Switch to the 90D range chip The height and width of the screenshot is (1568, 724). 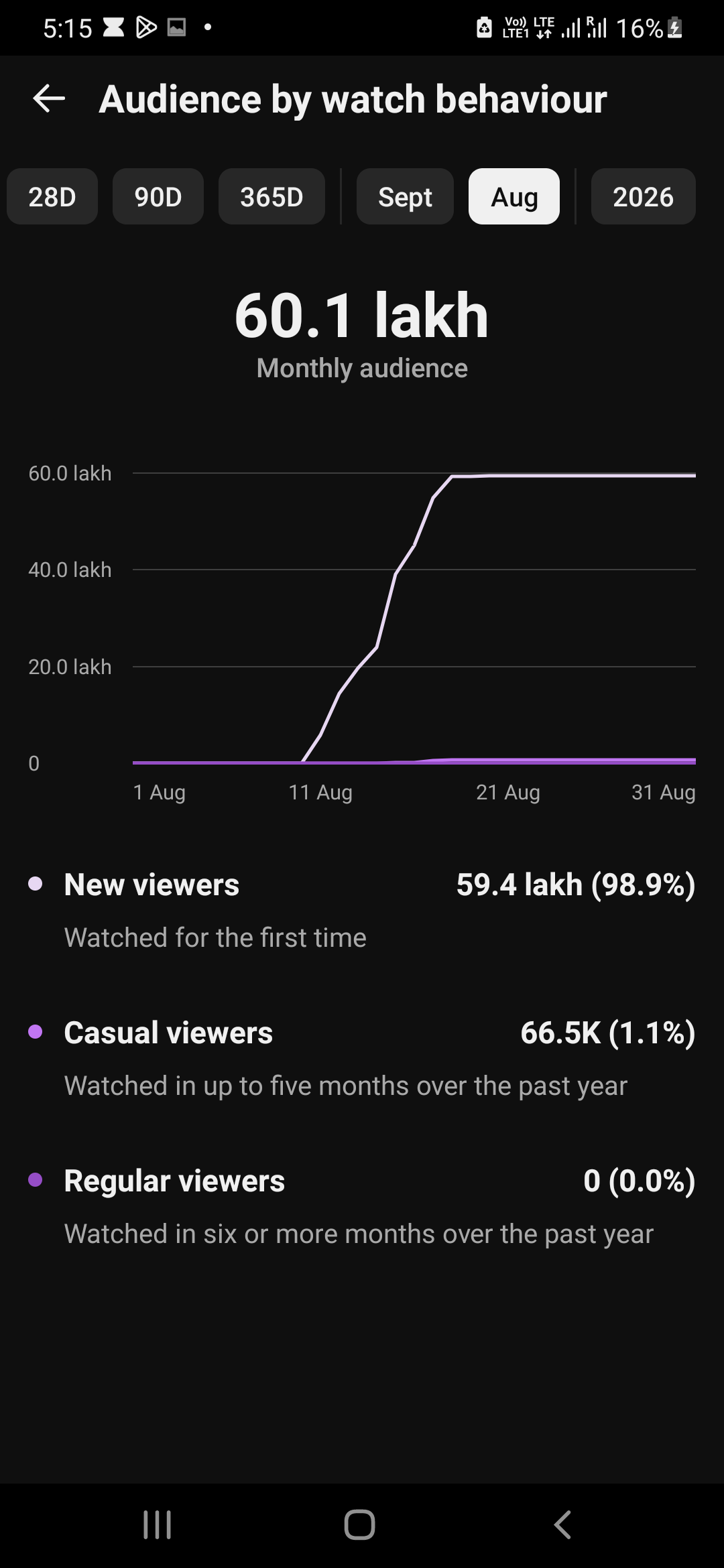(158, 196)
